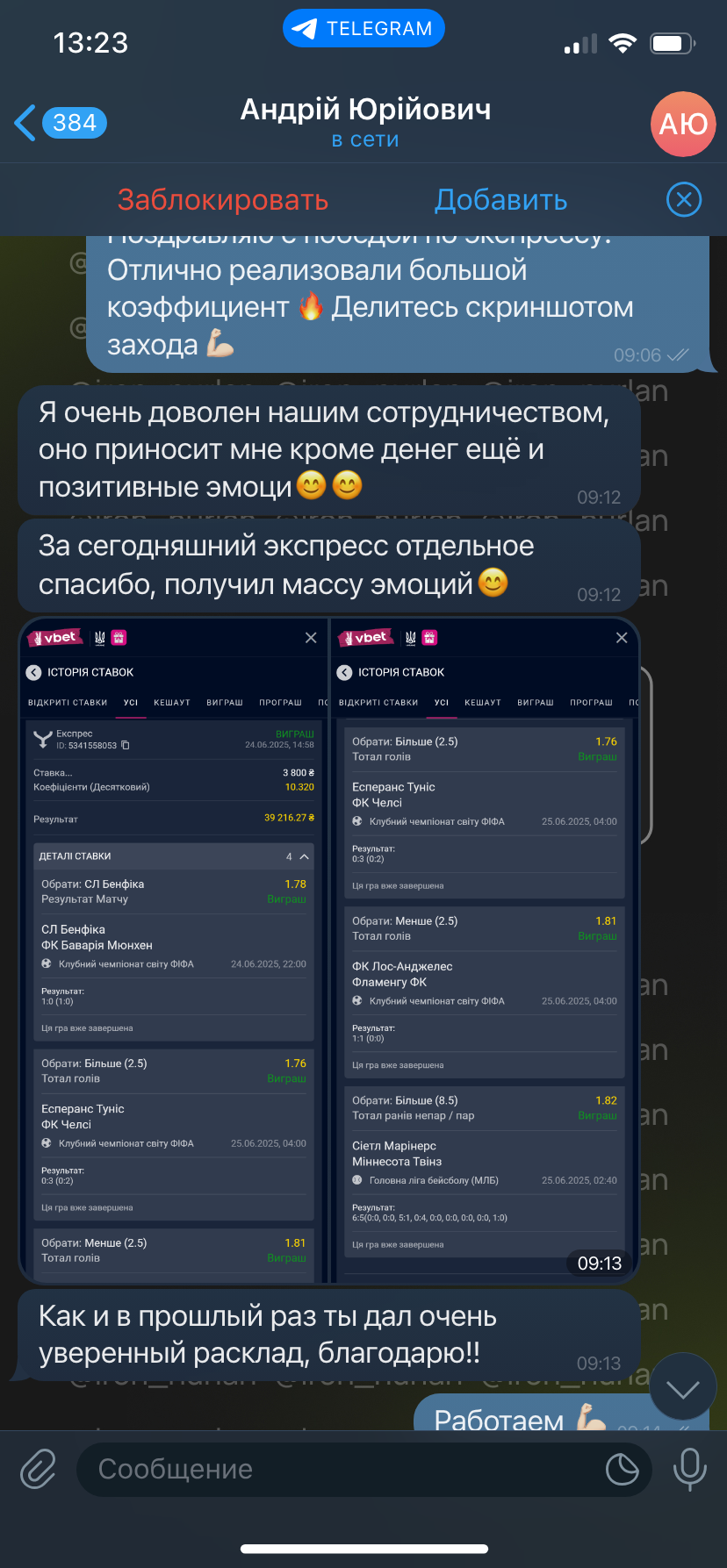Tap the voice message microphone
Image resolution: width=727 pixels, height=1568 pixels.
click(x=689, y=1469)
